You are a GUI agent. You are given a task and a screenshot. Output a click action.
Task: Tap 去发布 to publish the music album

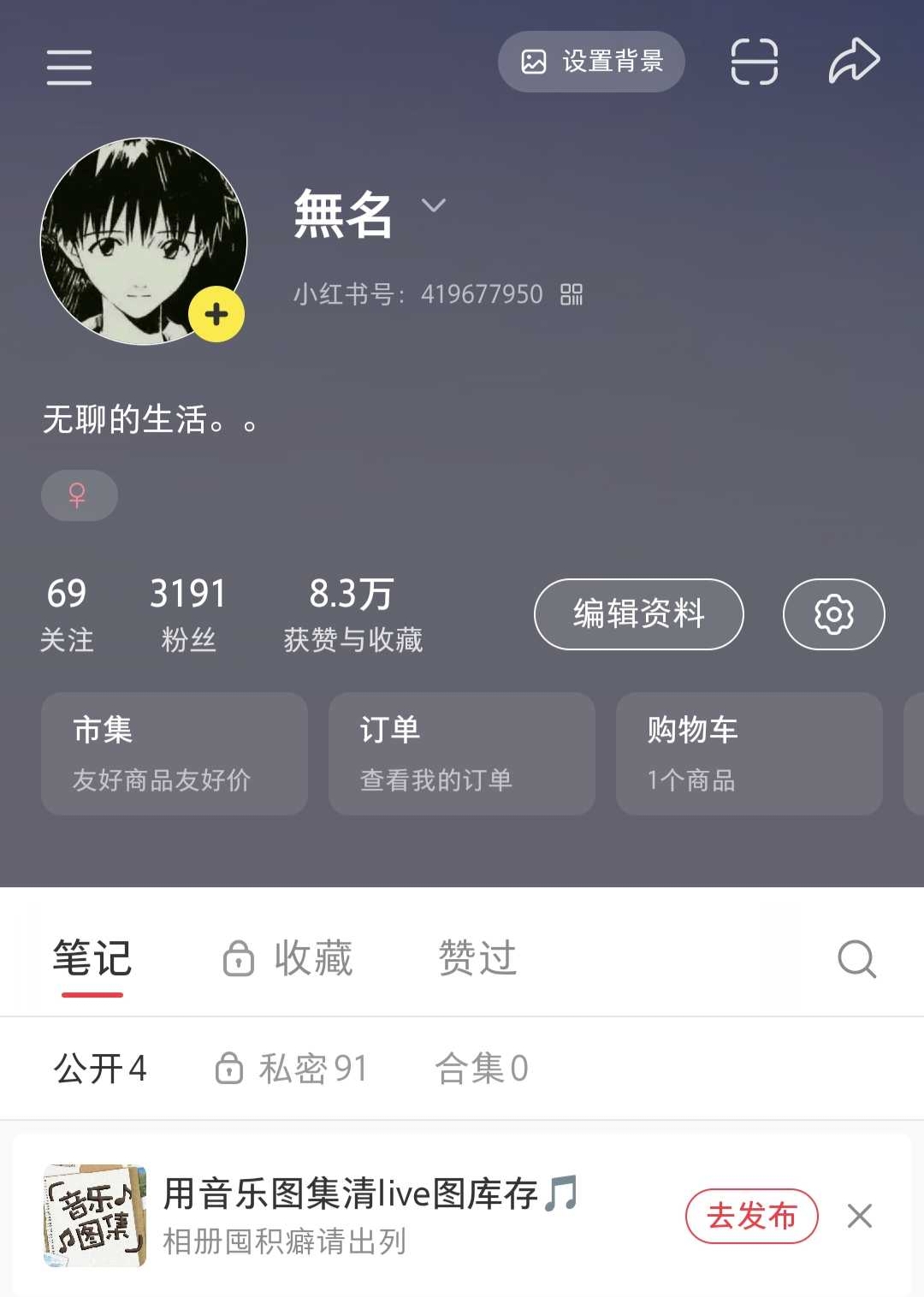749,1214
